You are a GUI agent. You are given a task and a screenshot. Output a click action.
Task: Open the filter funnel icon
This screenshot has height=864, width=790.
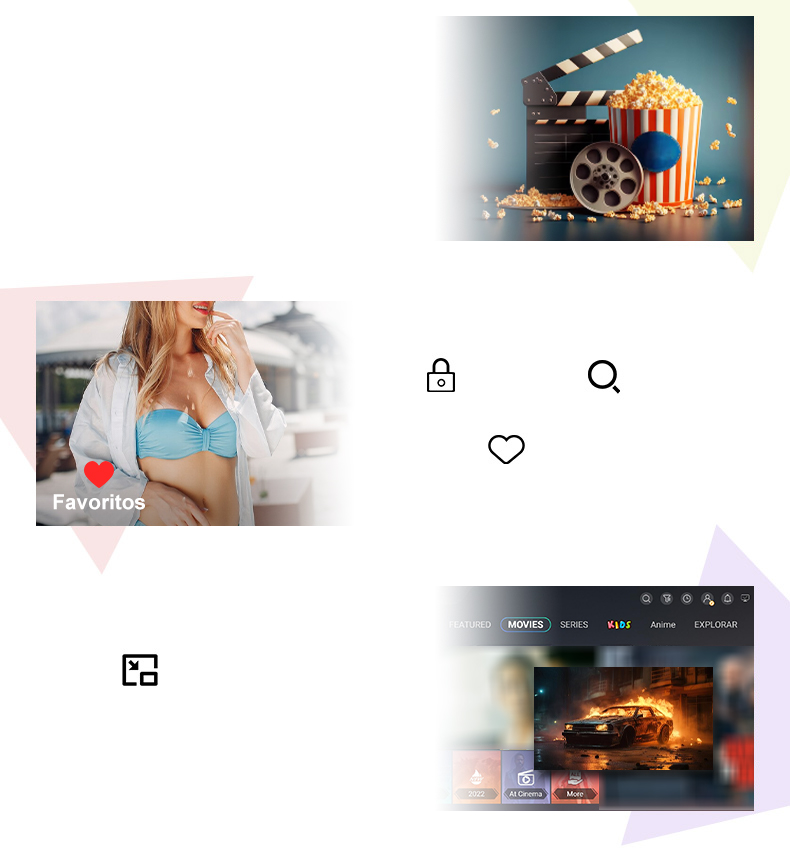tap(667, 598)
